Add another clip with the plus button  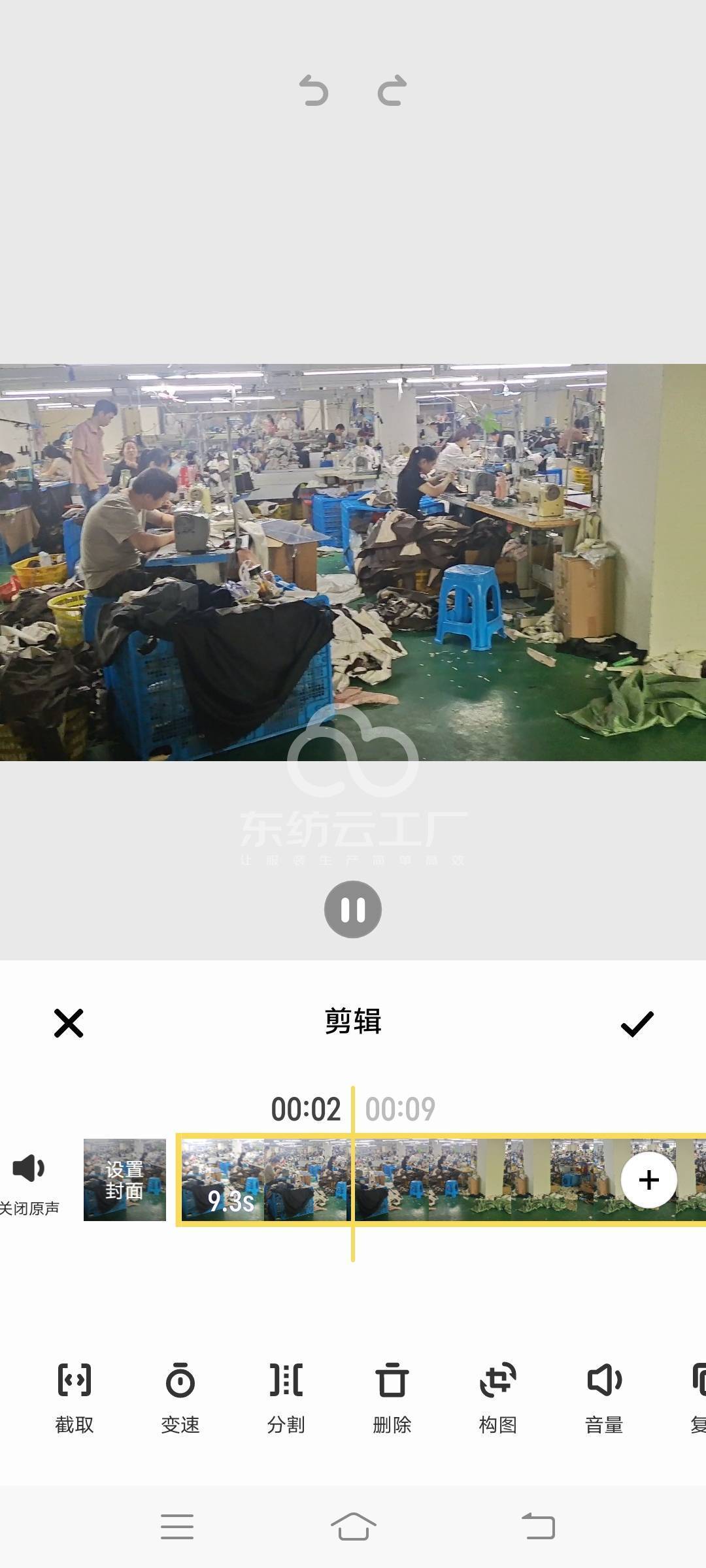click(x=648, y=1180)
